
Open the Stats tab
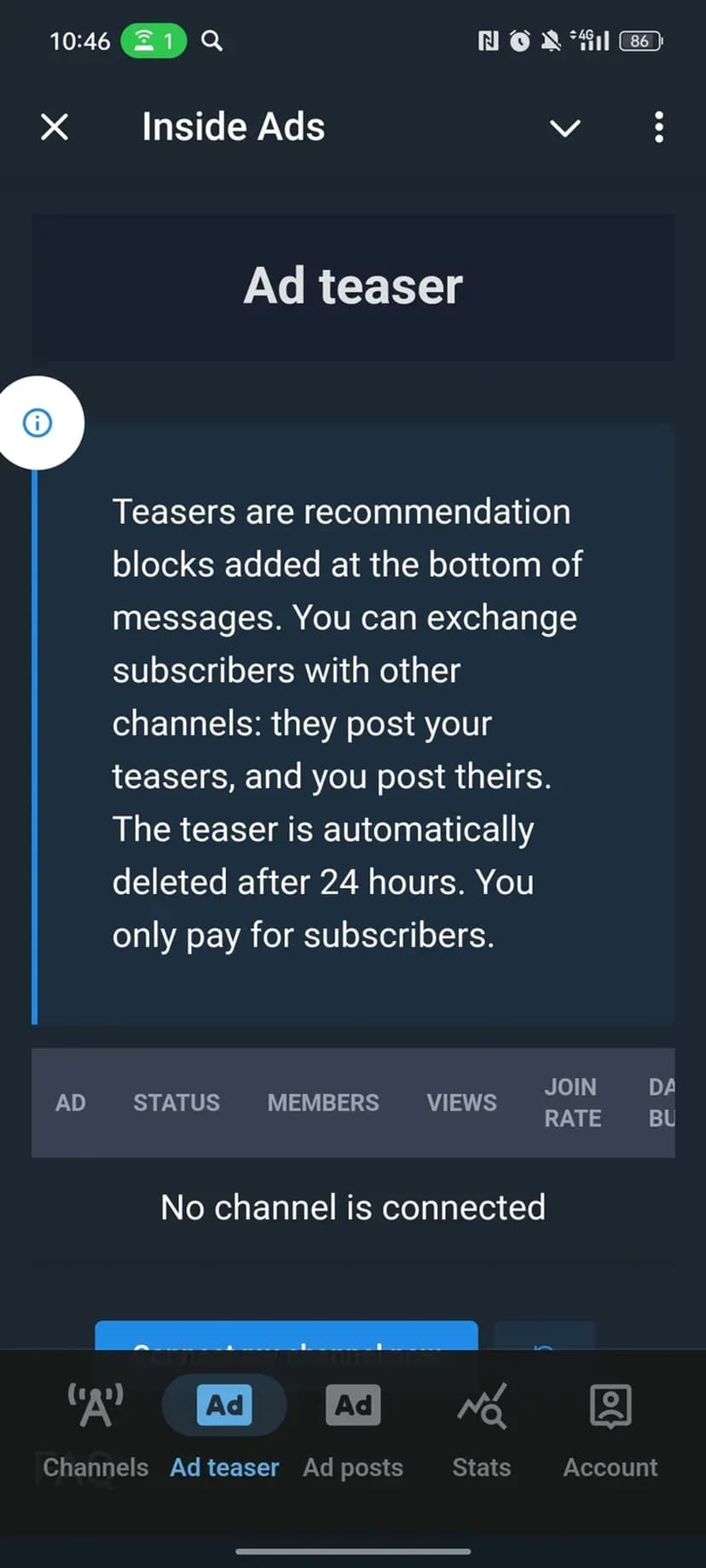point(482,1432)
